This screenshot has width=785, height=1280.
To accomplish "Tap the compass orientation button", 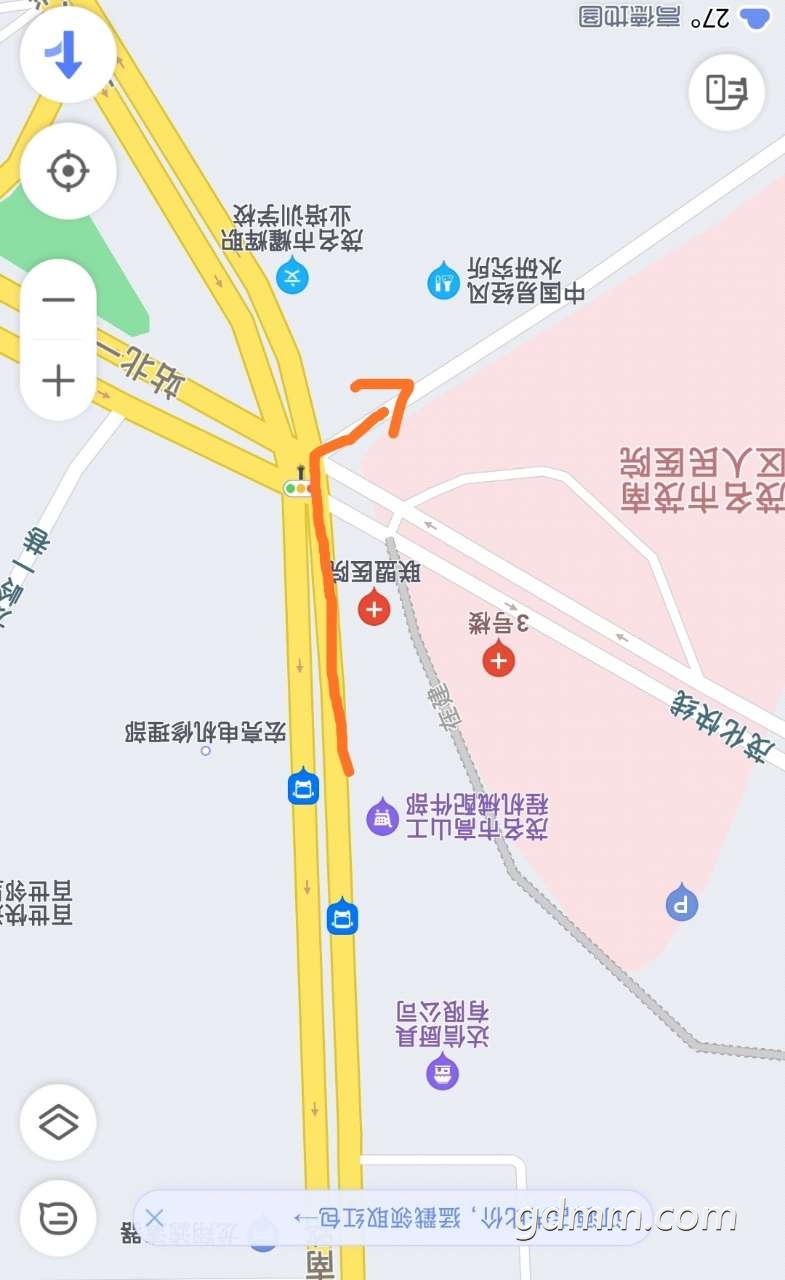I will pyautogui.click(x=67, y=53).
